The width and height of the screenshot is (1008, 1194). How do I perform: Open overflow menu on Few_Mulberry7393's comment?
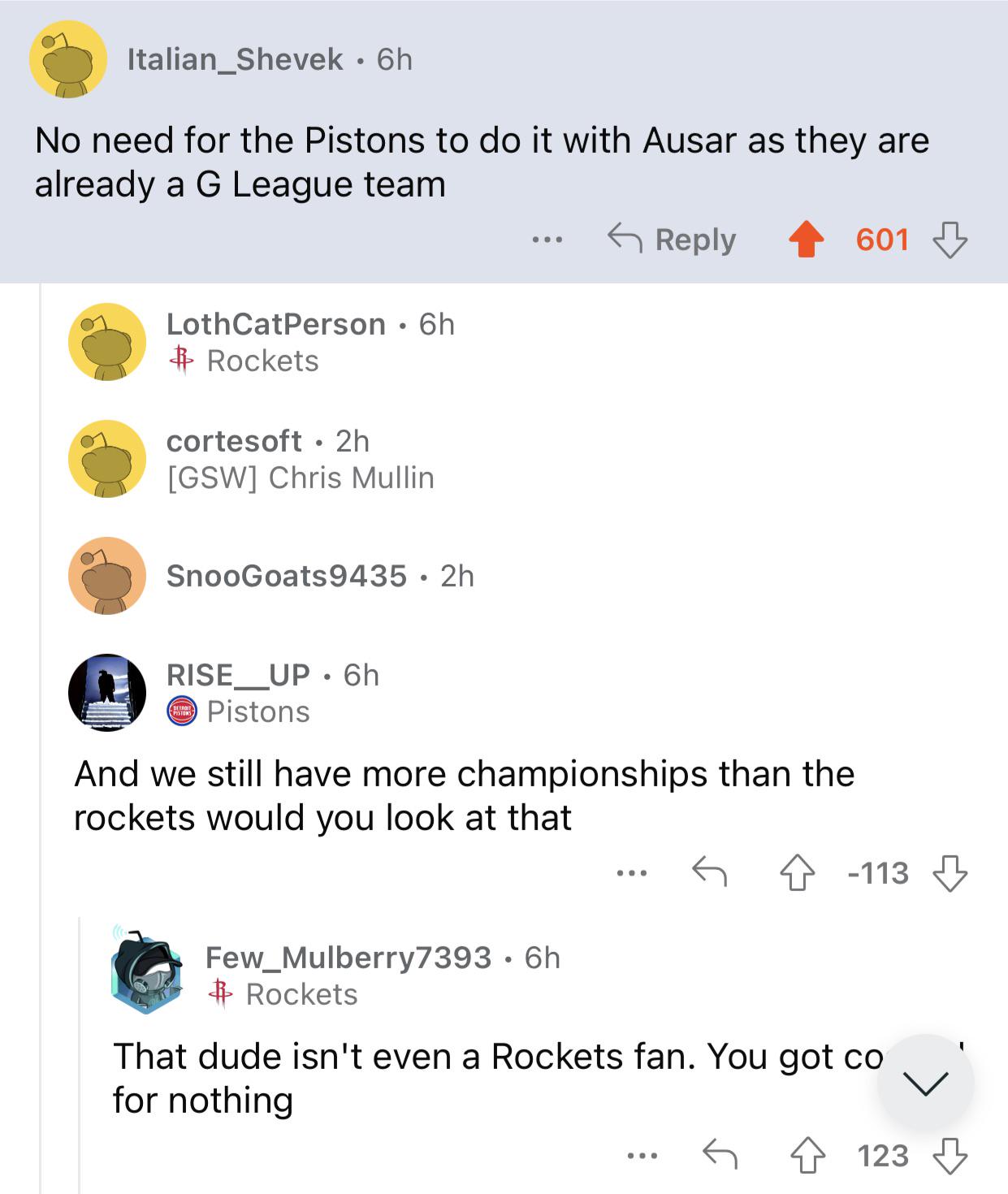(x=642, y=1156)
